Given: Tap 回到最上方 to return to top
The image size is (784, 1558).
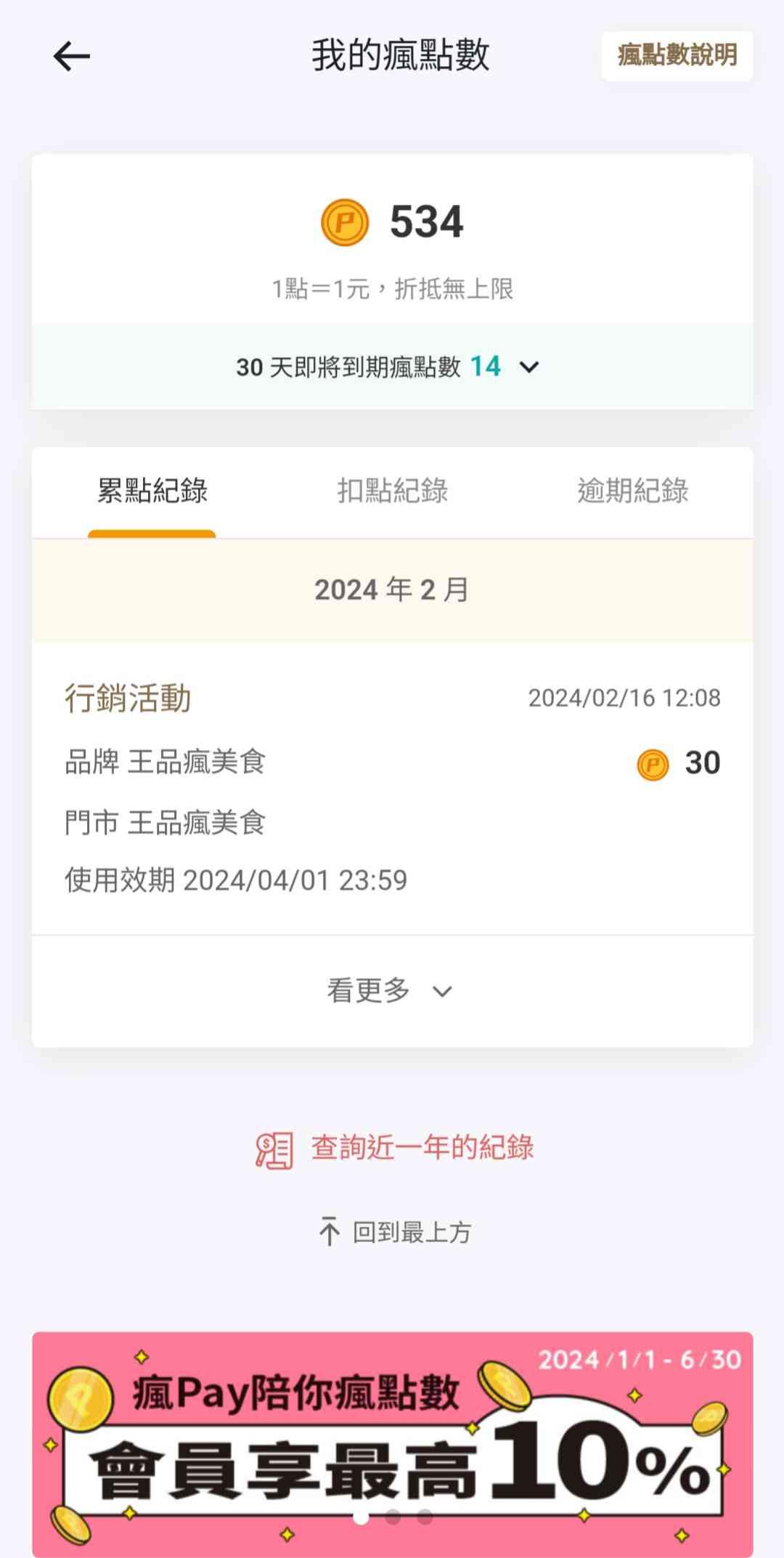Looking at the screenshot, I should pos(394,1232).
